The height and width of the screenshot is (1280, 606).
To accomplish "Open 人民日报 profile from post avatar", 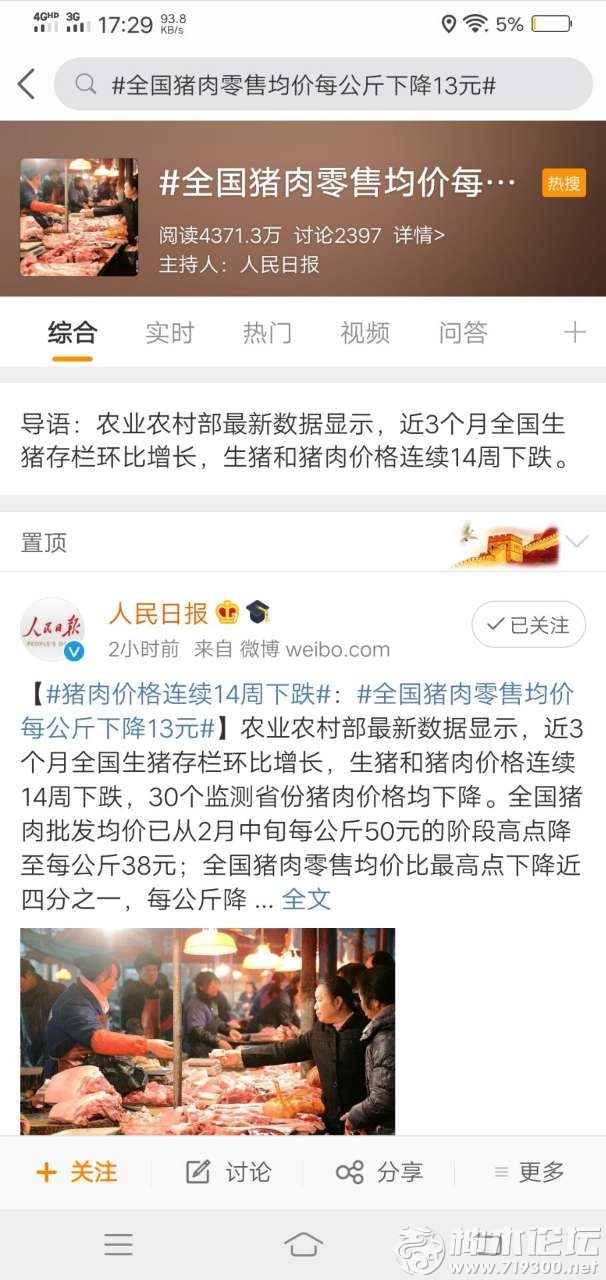I will pyautogui.click(x=52, y=630).
